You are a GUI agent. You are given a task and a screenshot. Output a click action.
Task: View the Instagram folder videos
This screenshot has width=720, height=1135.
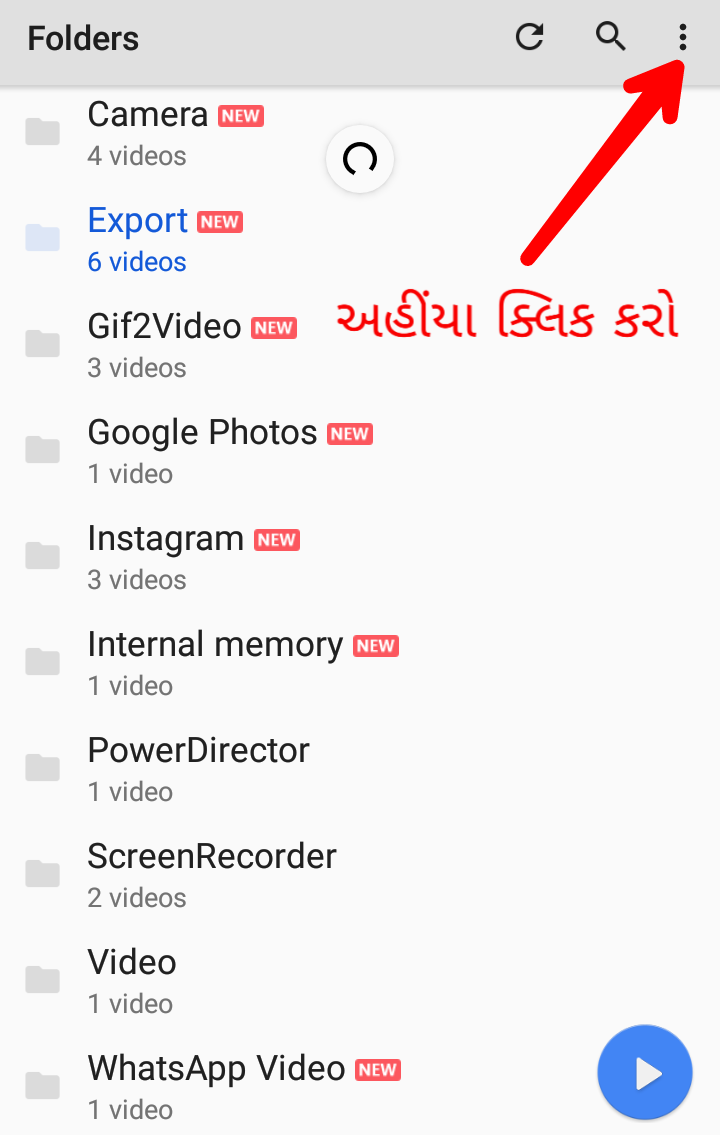click(166, 557)
